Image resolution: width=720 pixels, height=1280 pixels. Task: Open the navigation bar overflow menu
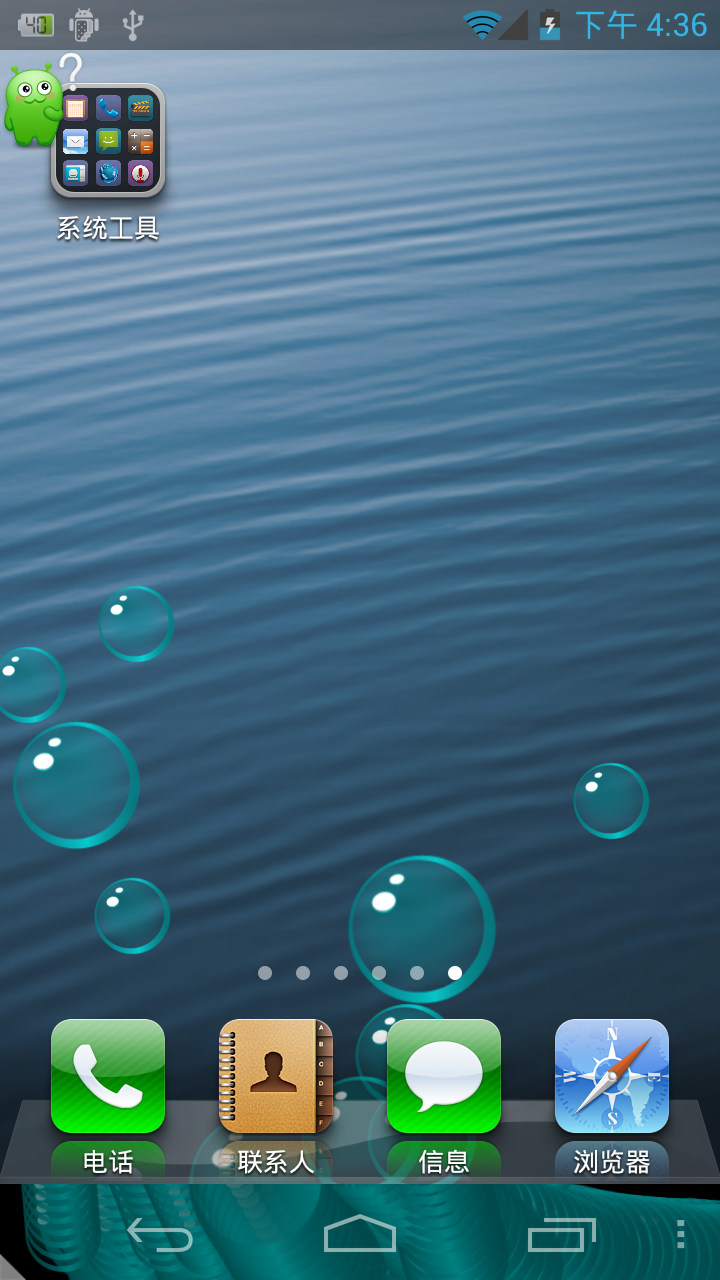click(x=680, y=1234)
